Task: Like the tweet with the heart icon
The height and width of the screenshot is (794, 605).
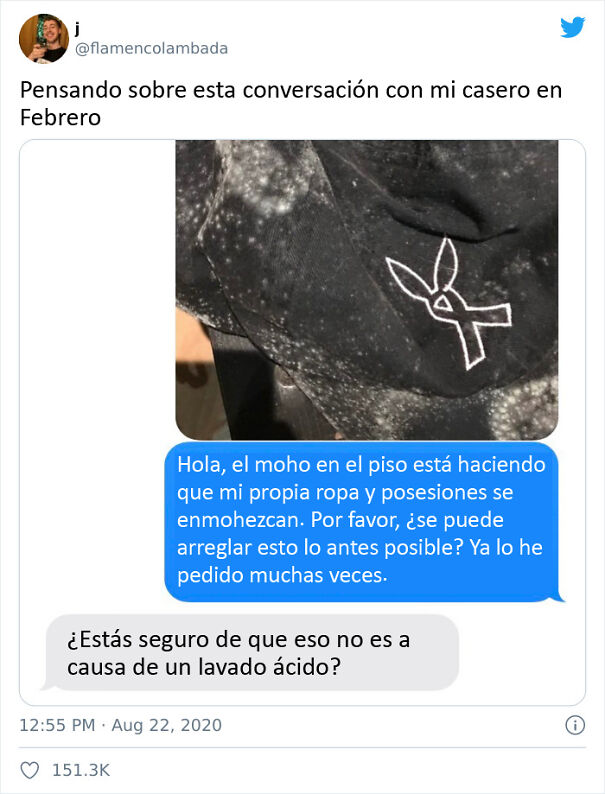Action: click(x=30, y=770)
